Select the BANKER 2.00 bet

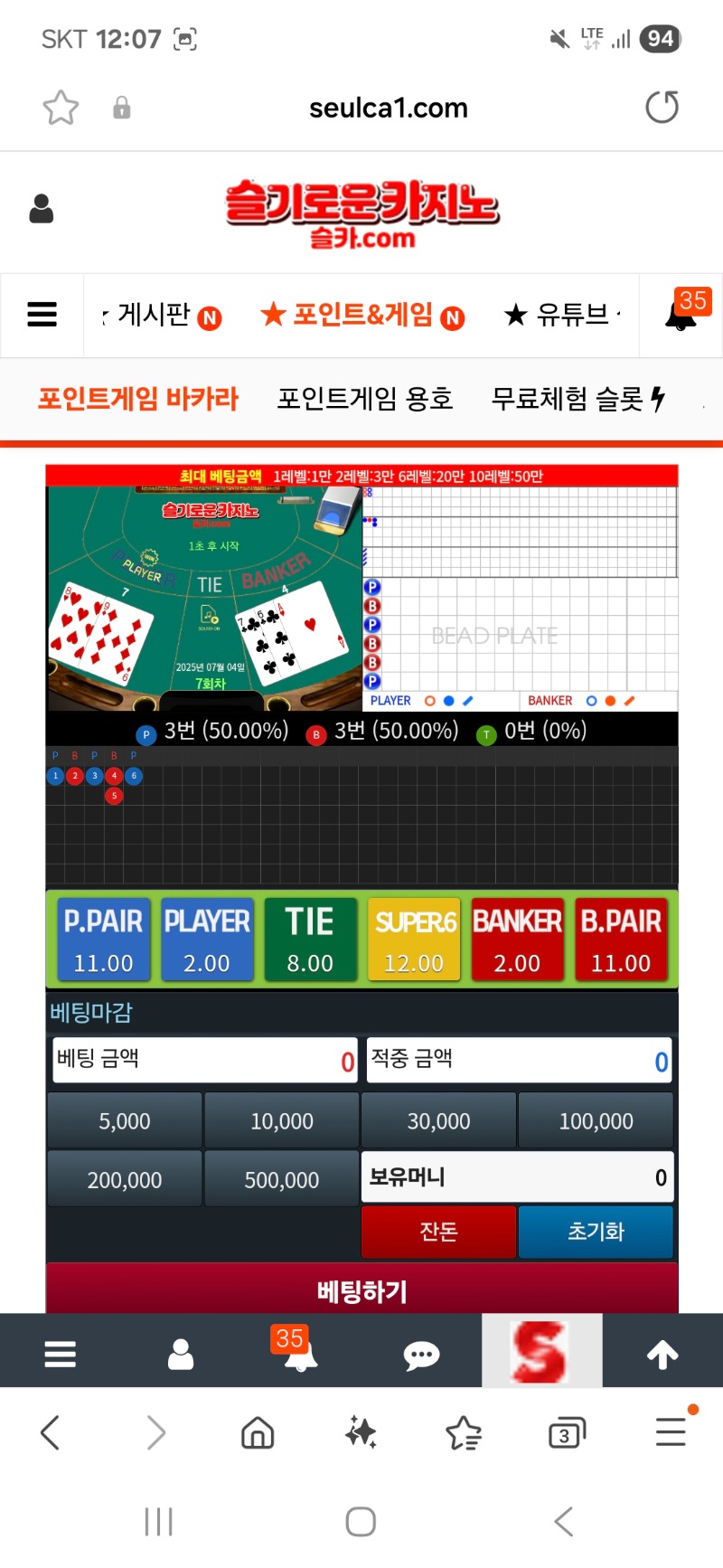[517, 939]
